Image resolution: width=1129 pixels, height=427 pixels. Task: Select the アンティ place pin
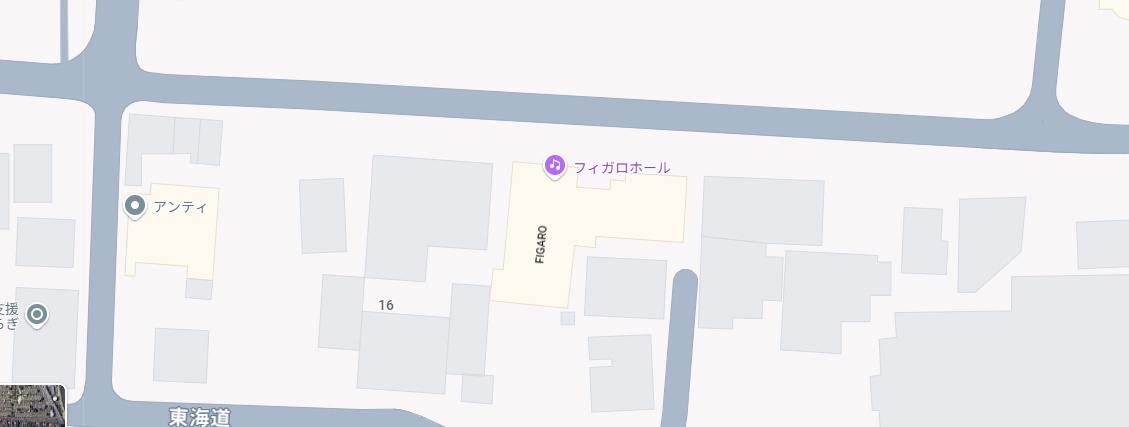pyautogui.click(x=135, y=206)
